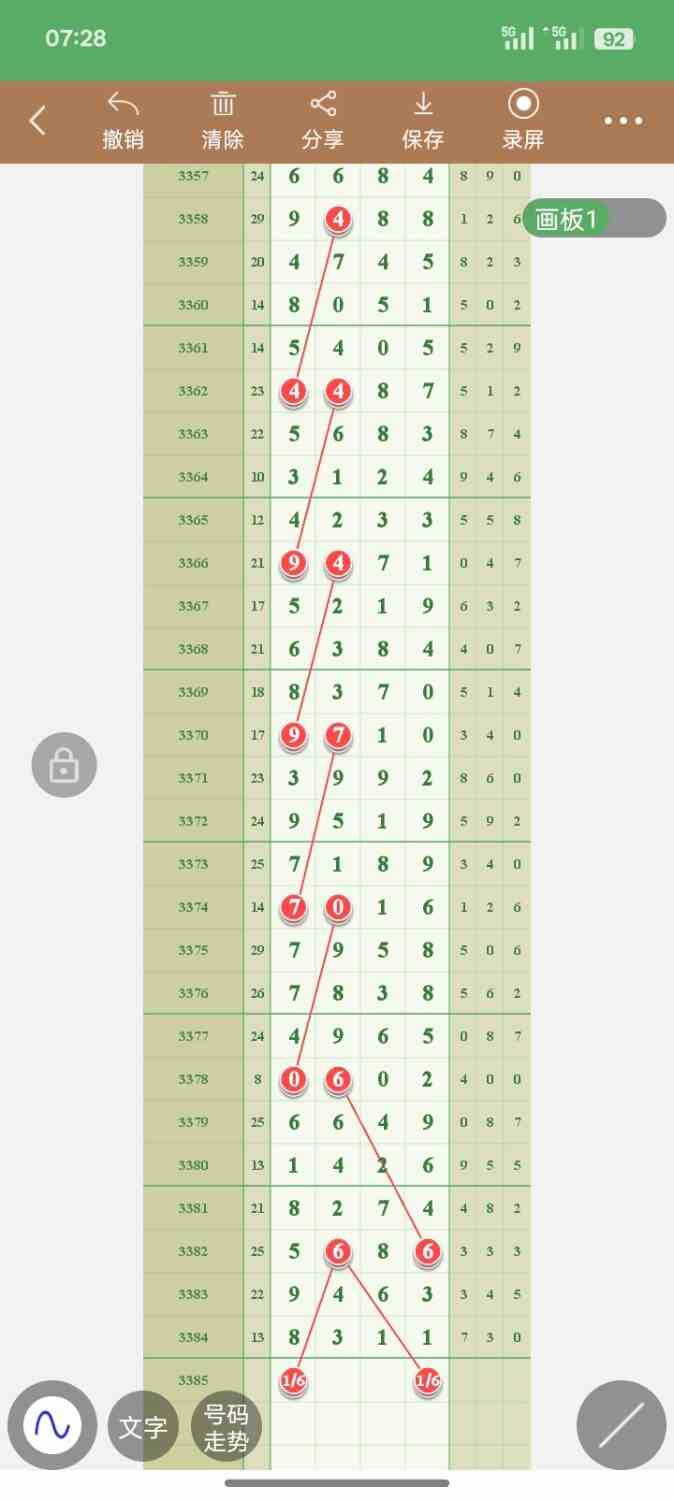This screenshot has width=674, height=1500.
Task: Clear the drawing with 清除
Action: coord(222,121)
